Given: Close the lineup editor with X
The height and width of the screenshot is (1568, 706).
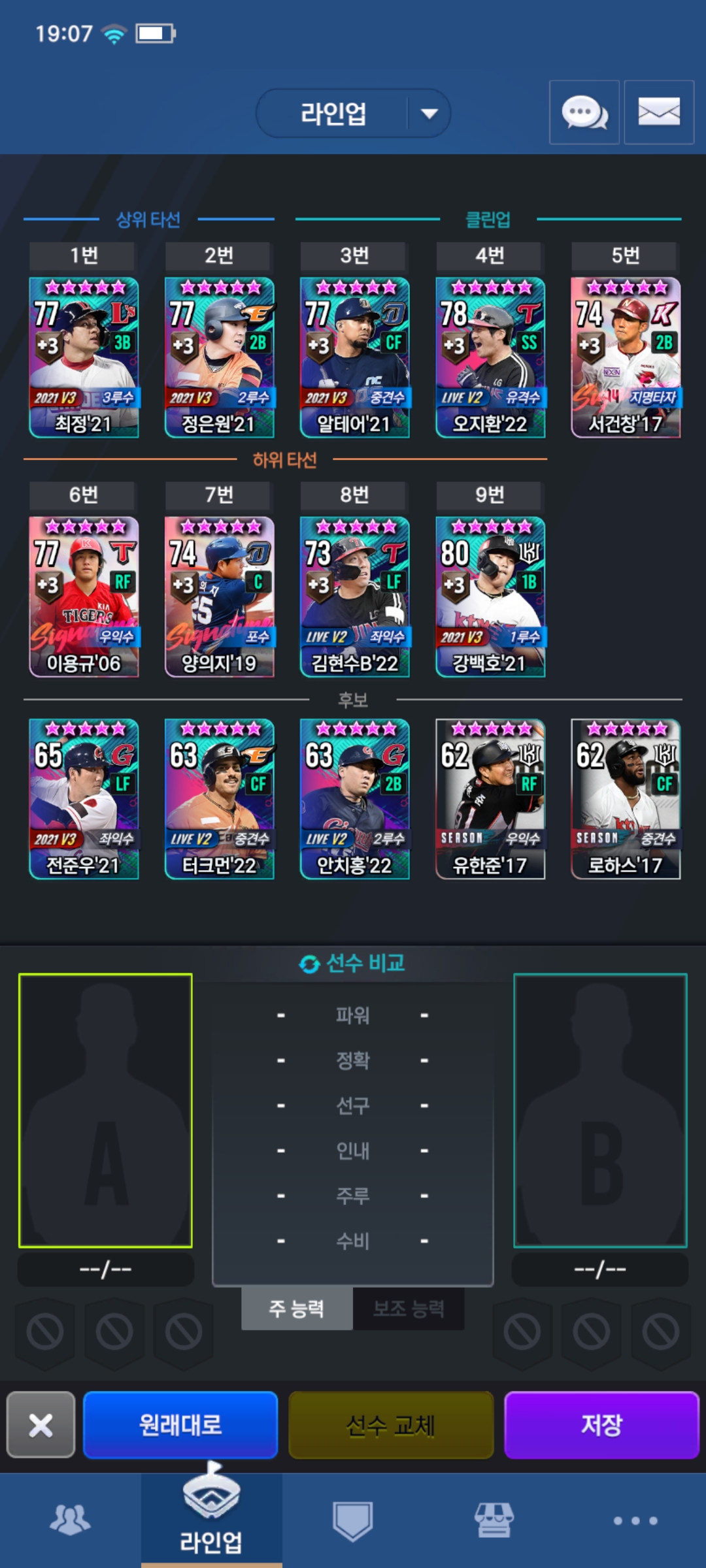Looking at the screenshot, I should click(x=41, y=1425).
